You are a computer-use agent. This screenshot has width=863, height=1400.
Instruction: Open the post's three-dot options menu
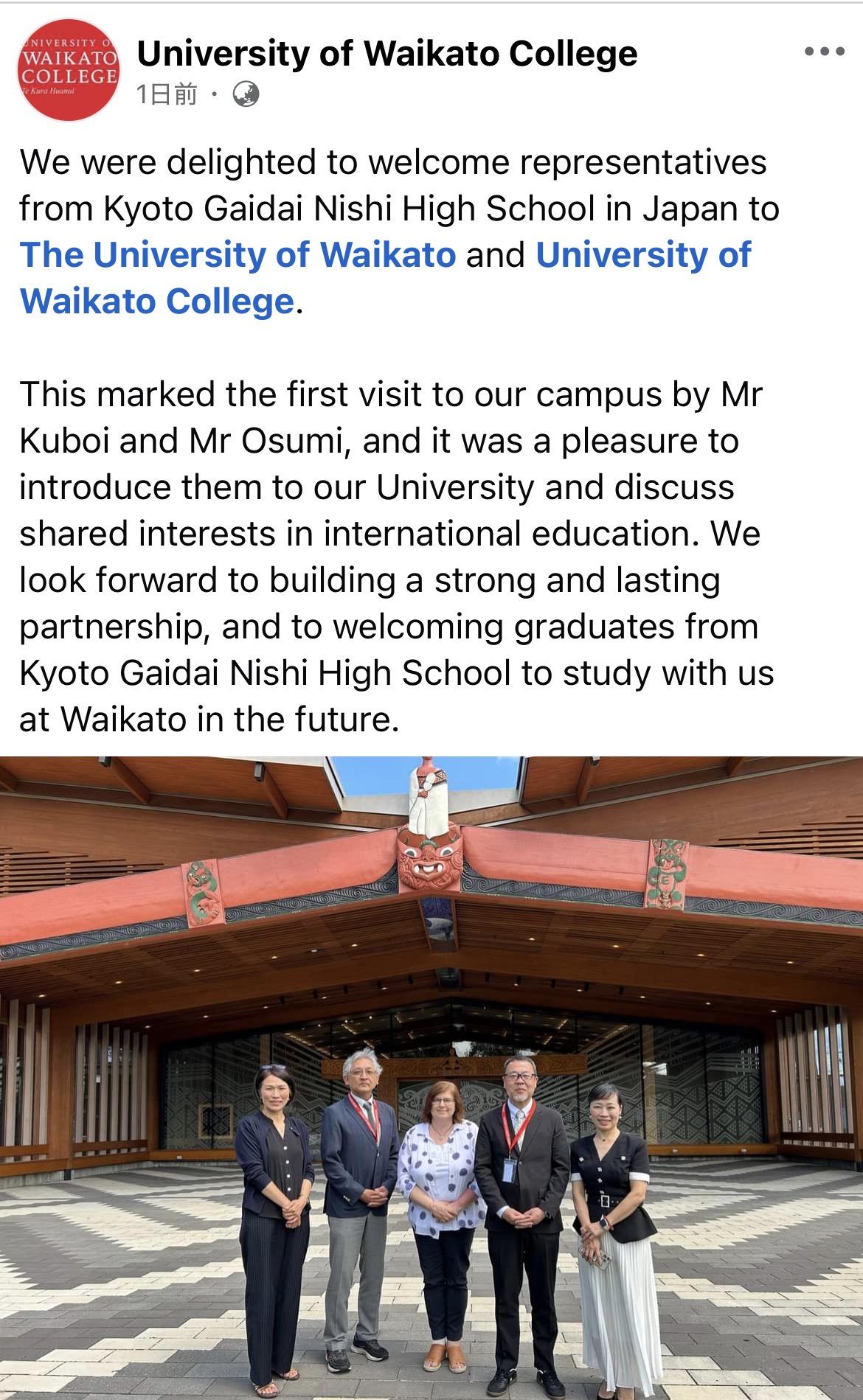(x=824, y=52)
